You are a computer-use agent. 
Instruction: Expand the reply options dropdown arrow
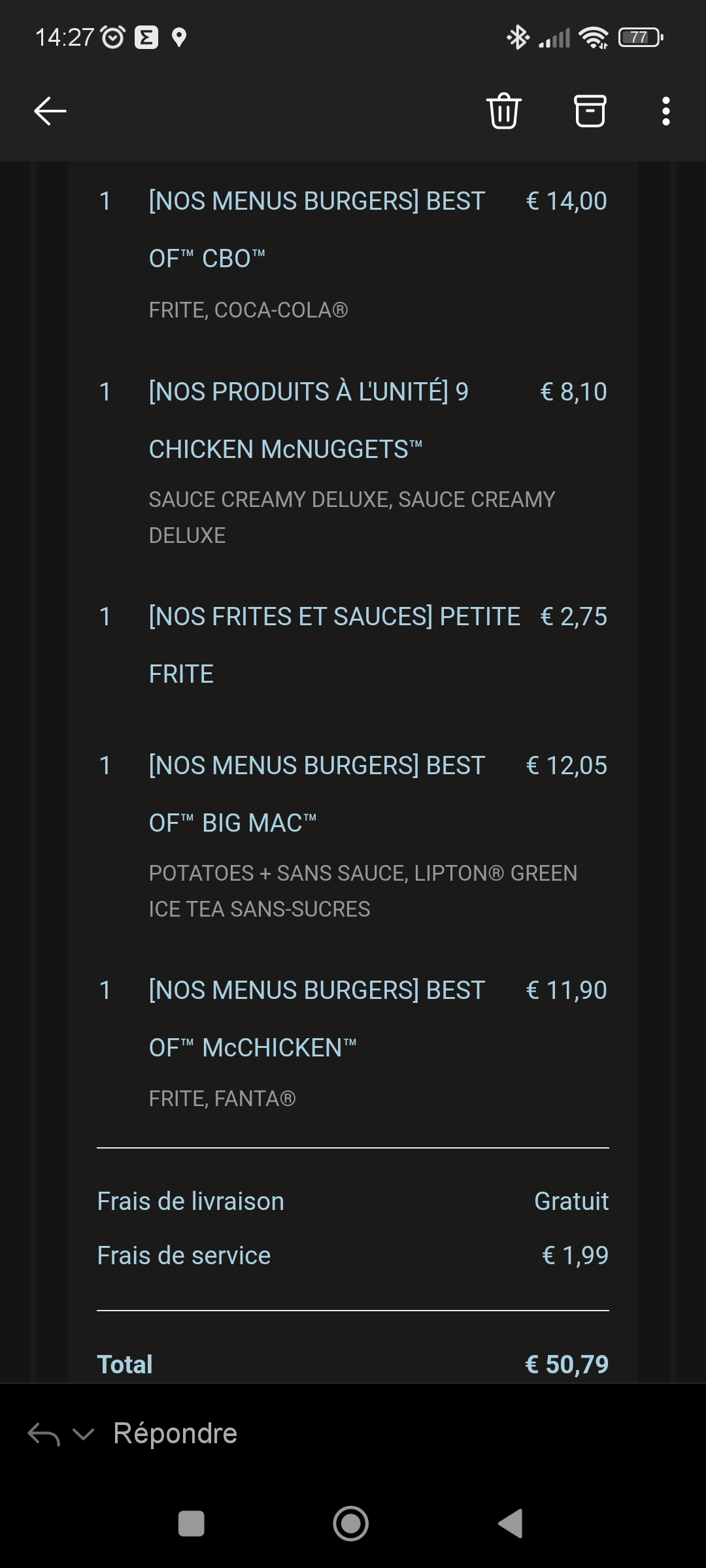tap(84, 1435)
